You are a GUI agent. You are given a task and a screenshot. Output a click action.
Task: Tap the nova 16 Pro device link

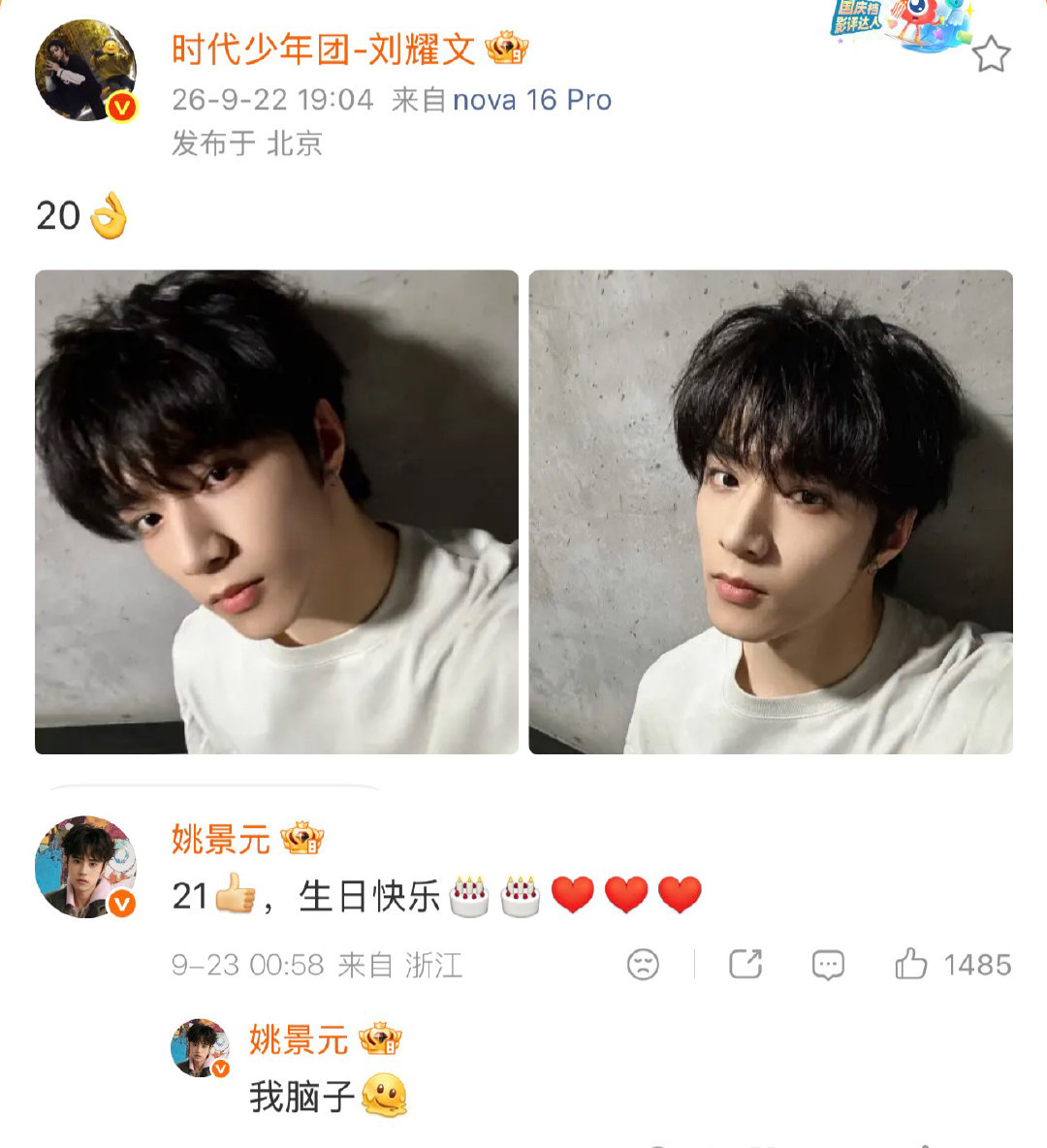pos(532,100)
